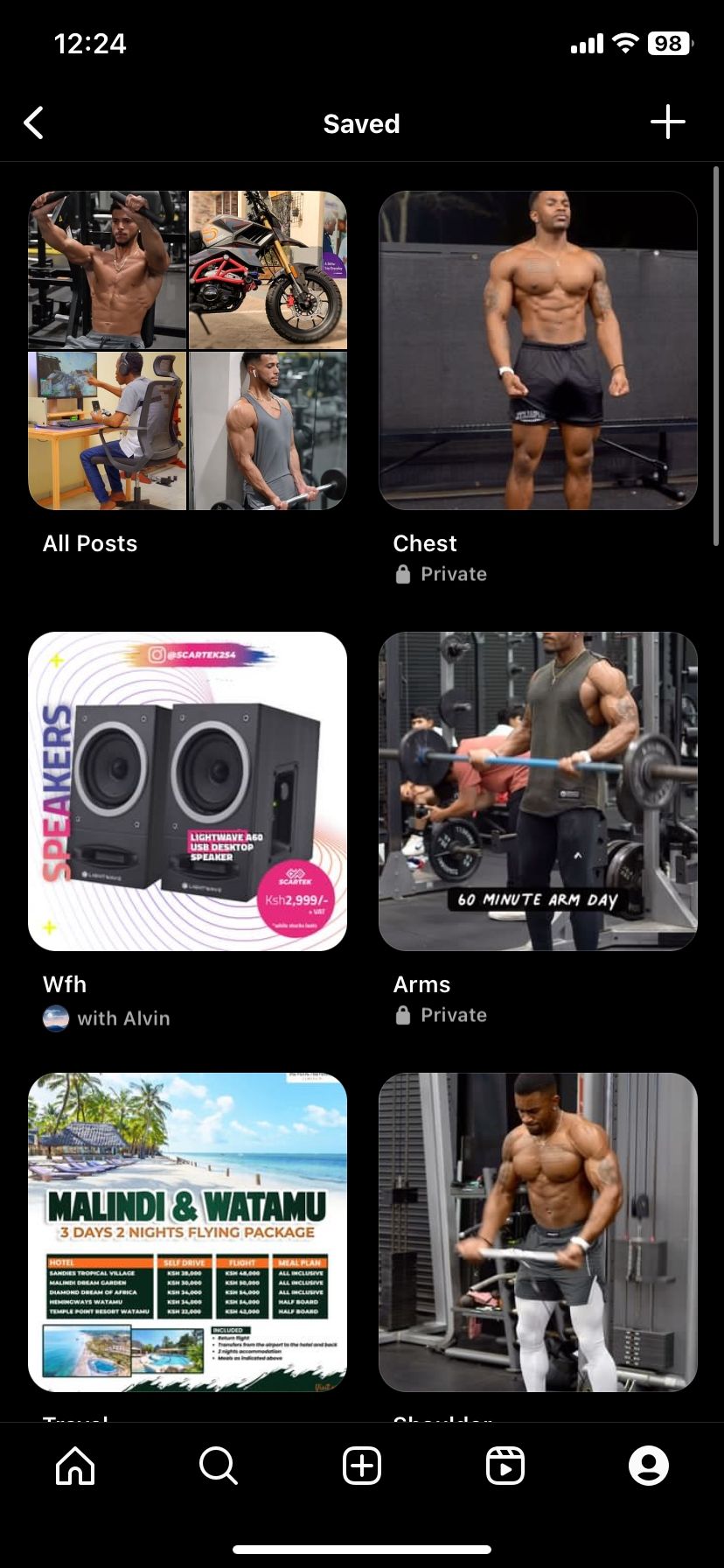The width and height of the screenshot is (724, 1568).
Task: Tap the lock icon on the Arms collection
Action: click(x=402, y=1015)
